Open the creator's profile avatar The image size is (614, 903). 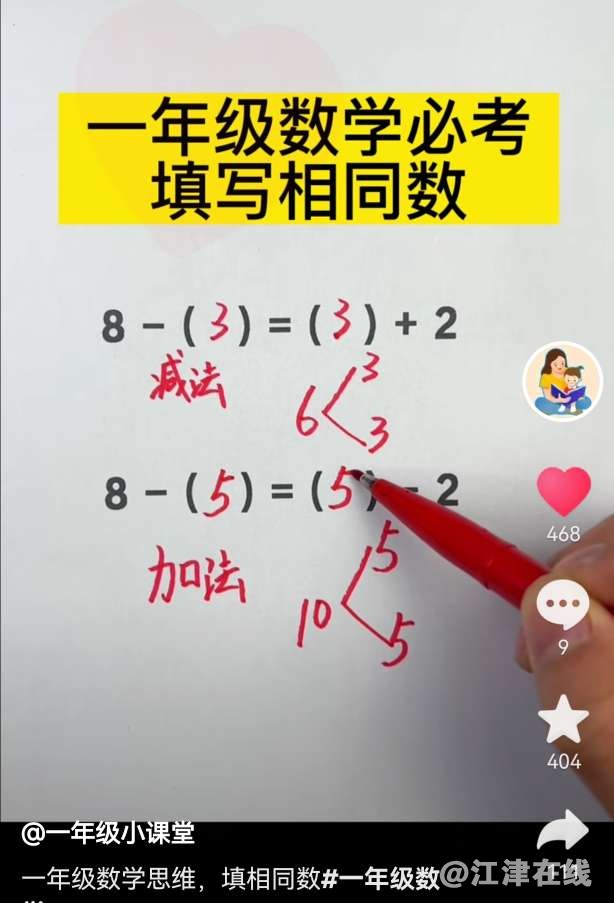563,381
